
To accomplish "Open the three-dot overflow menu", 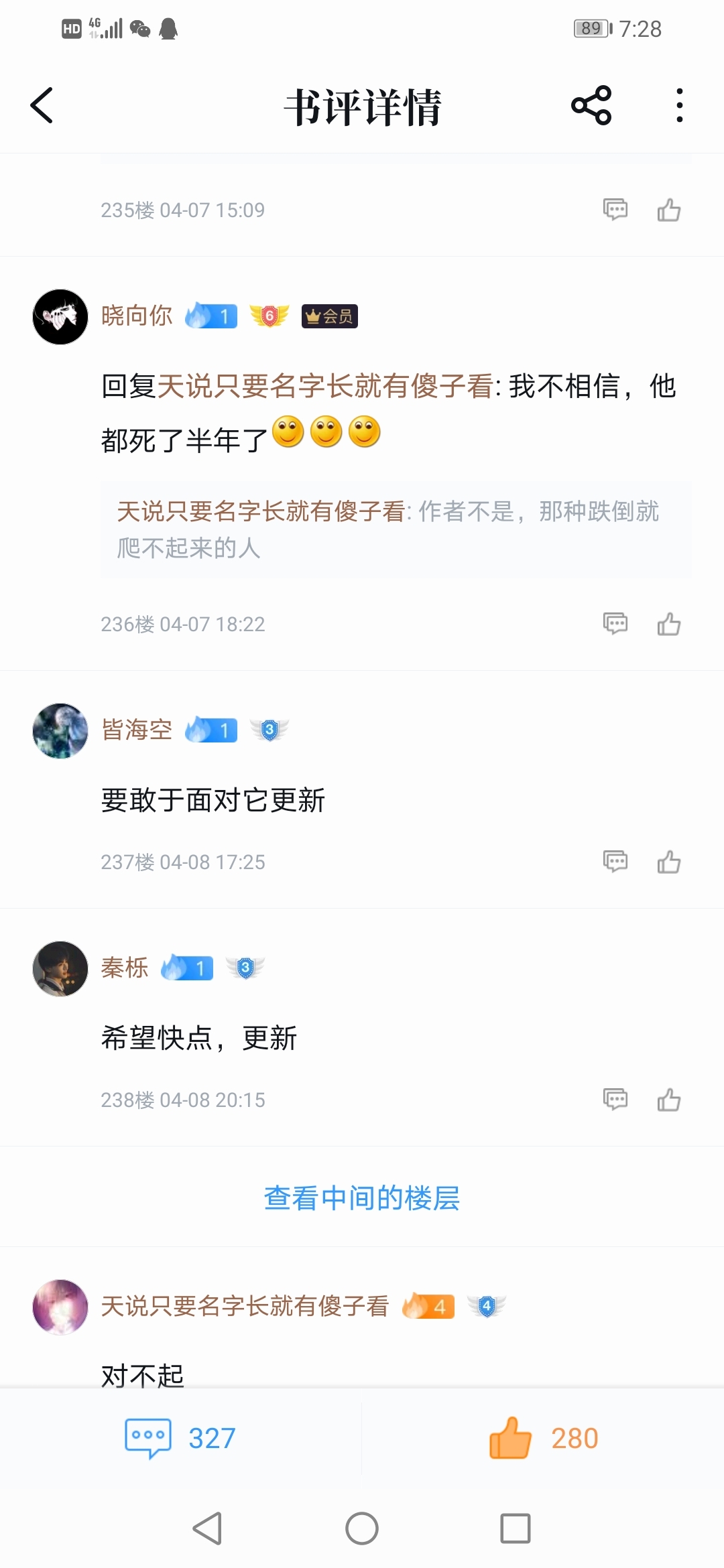I will pos(679,106).
